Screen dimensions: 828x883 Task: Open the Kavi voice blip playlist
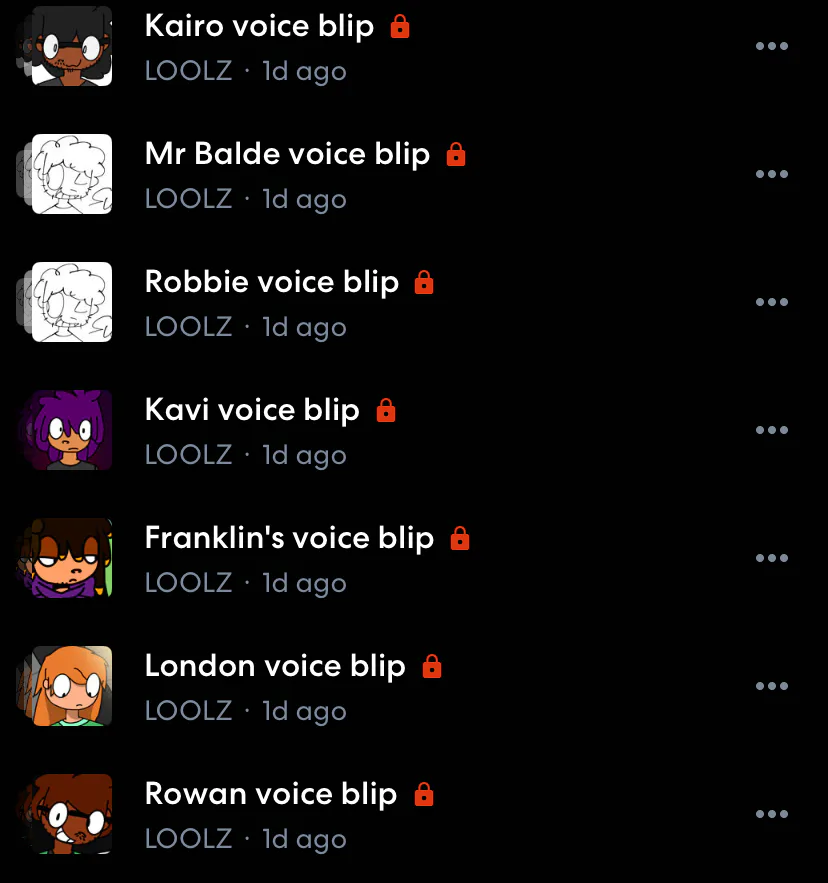[252, 411]
